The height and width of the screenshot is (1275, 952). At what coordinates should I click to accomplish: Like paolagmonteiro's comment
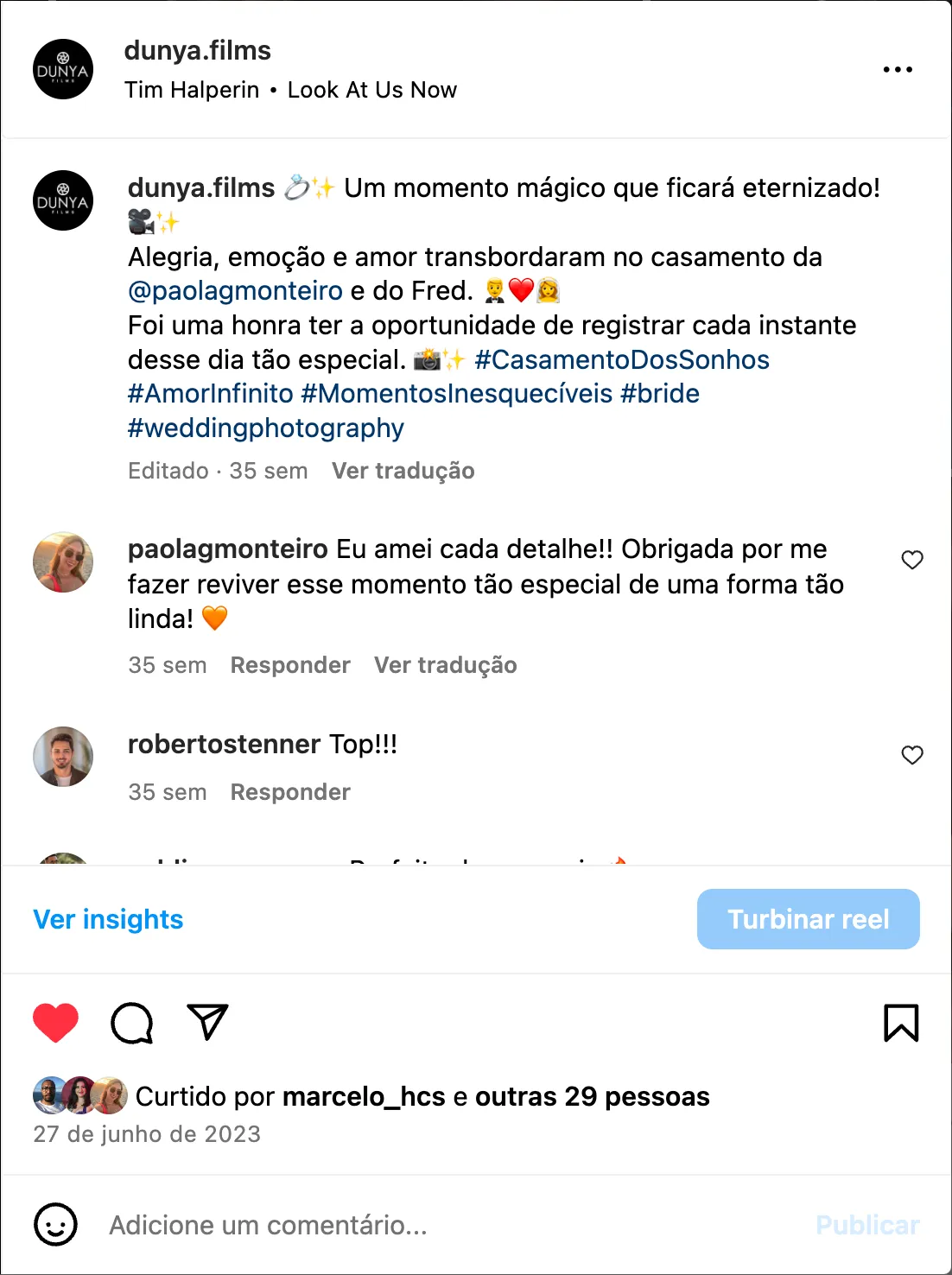[x=912, y=560]
